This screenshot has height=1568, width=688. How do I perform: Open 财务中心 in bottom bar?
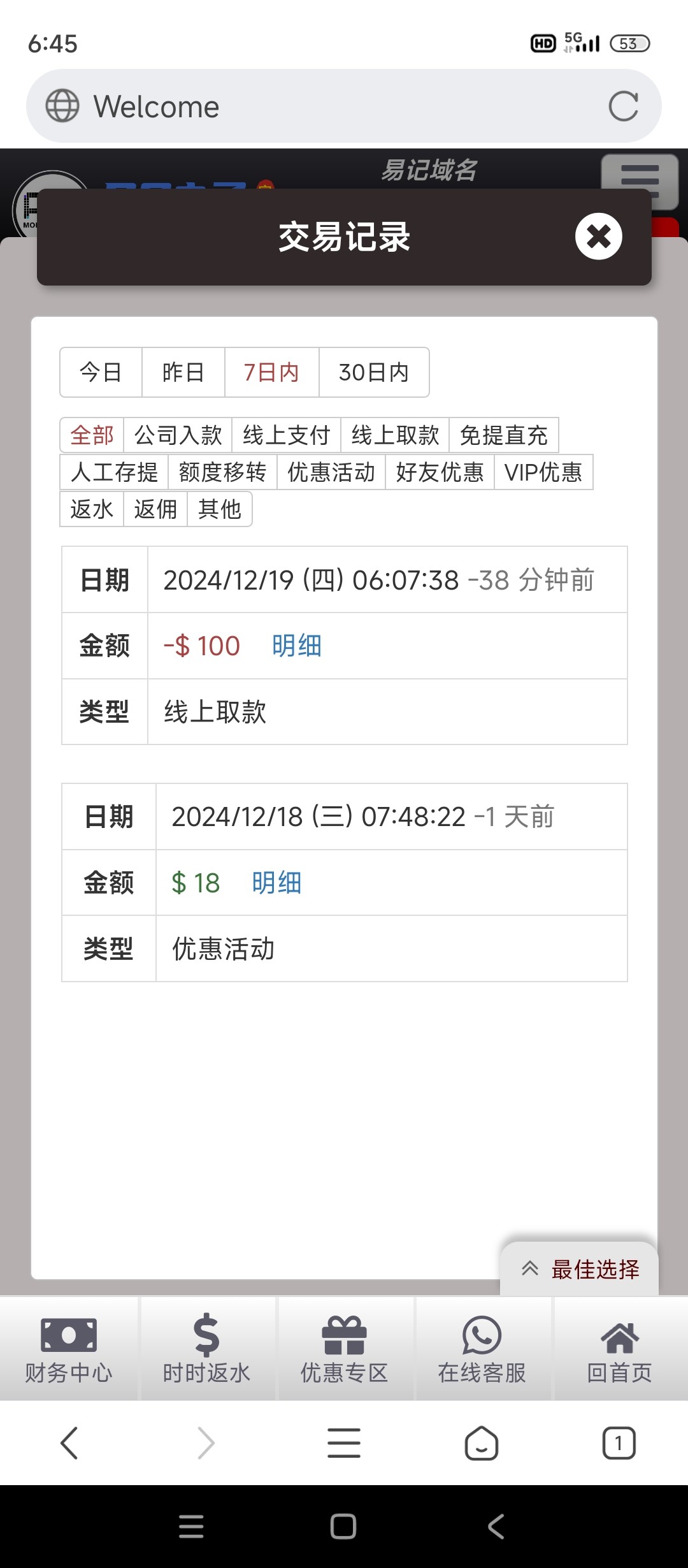[x=69, y=1349]
